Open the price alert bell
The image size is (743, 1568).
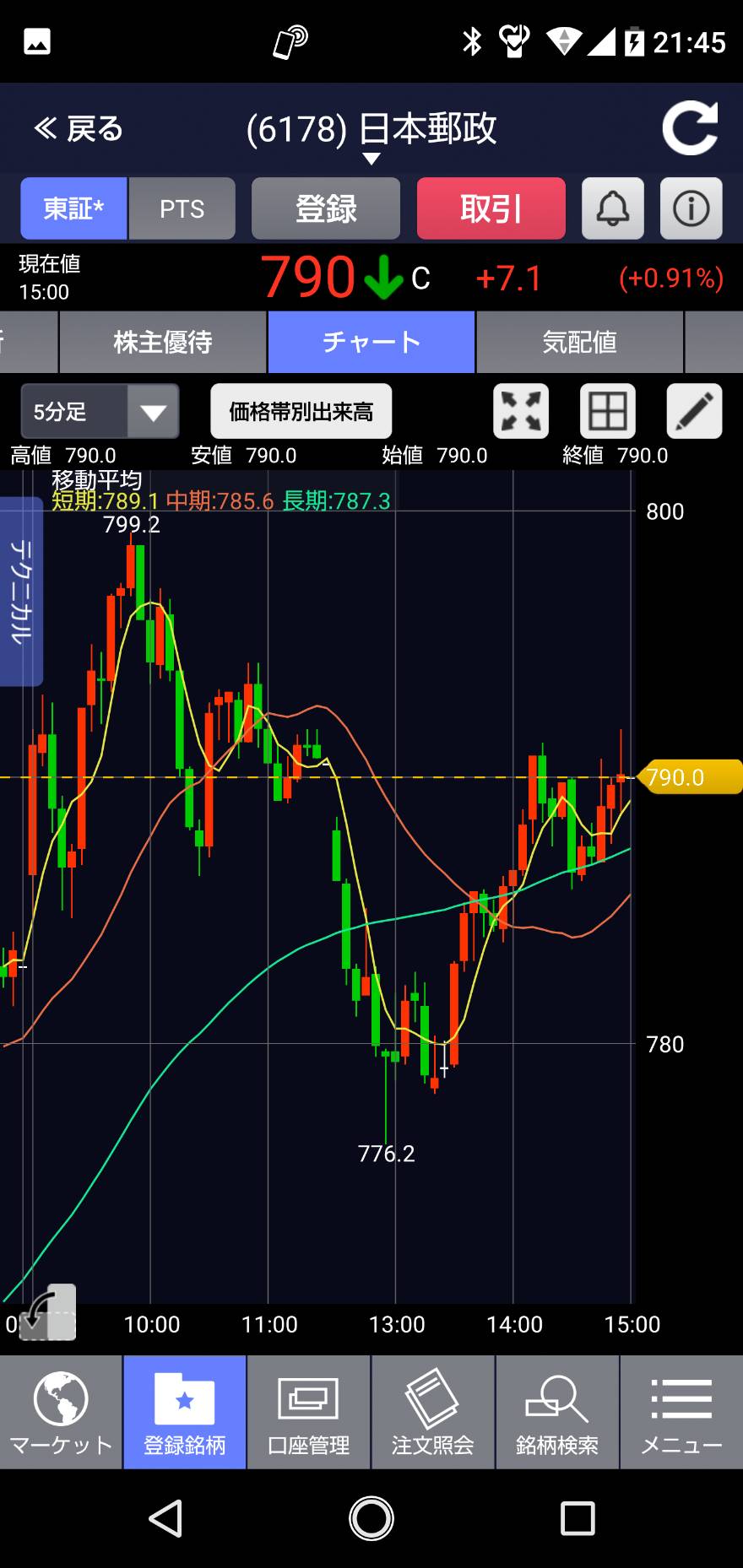point(613,208)
